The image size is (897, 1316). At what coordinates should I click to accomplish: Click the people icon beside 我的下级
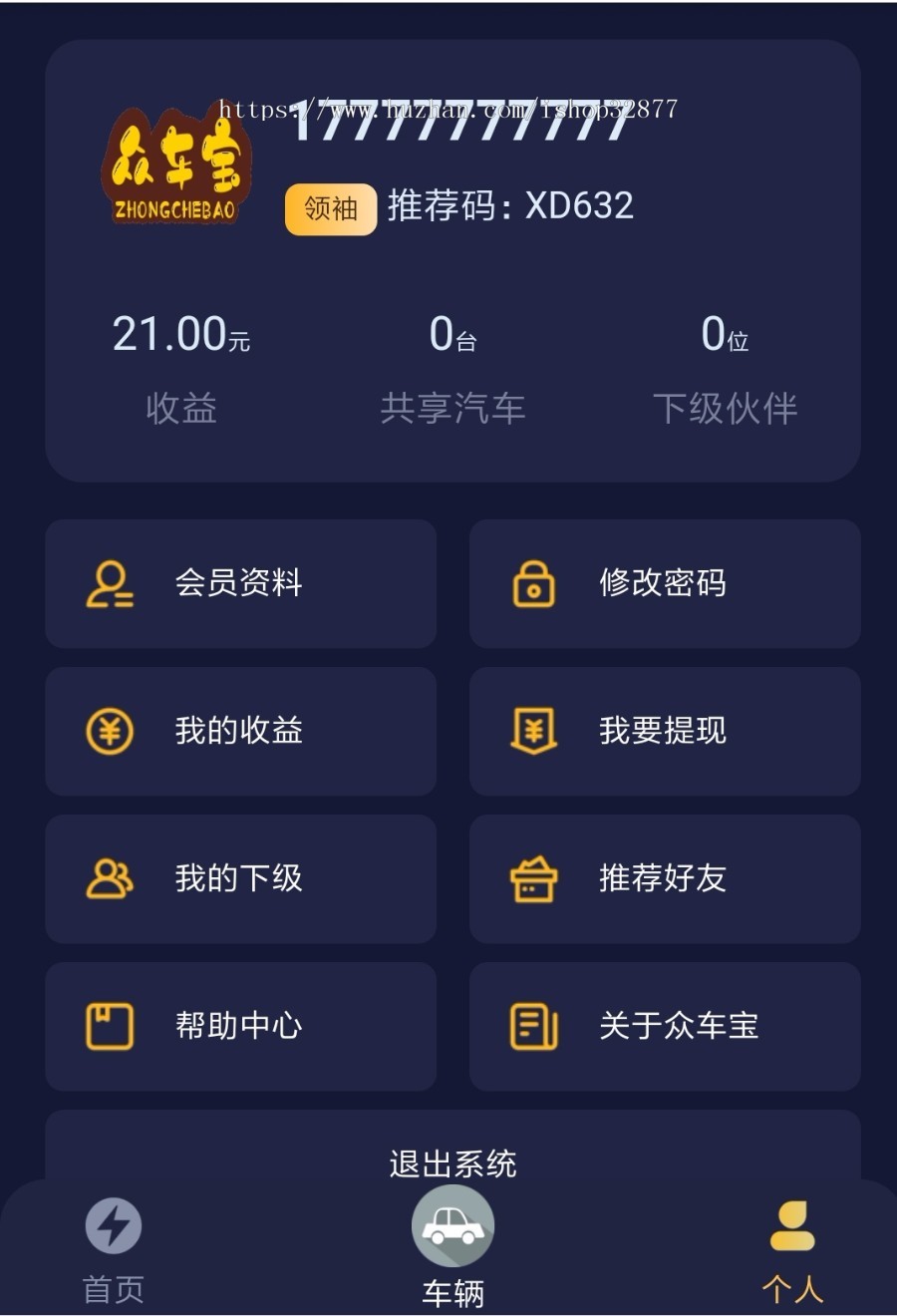tap(111, 879)
